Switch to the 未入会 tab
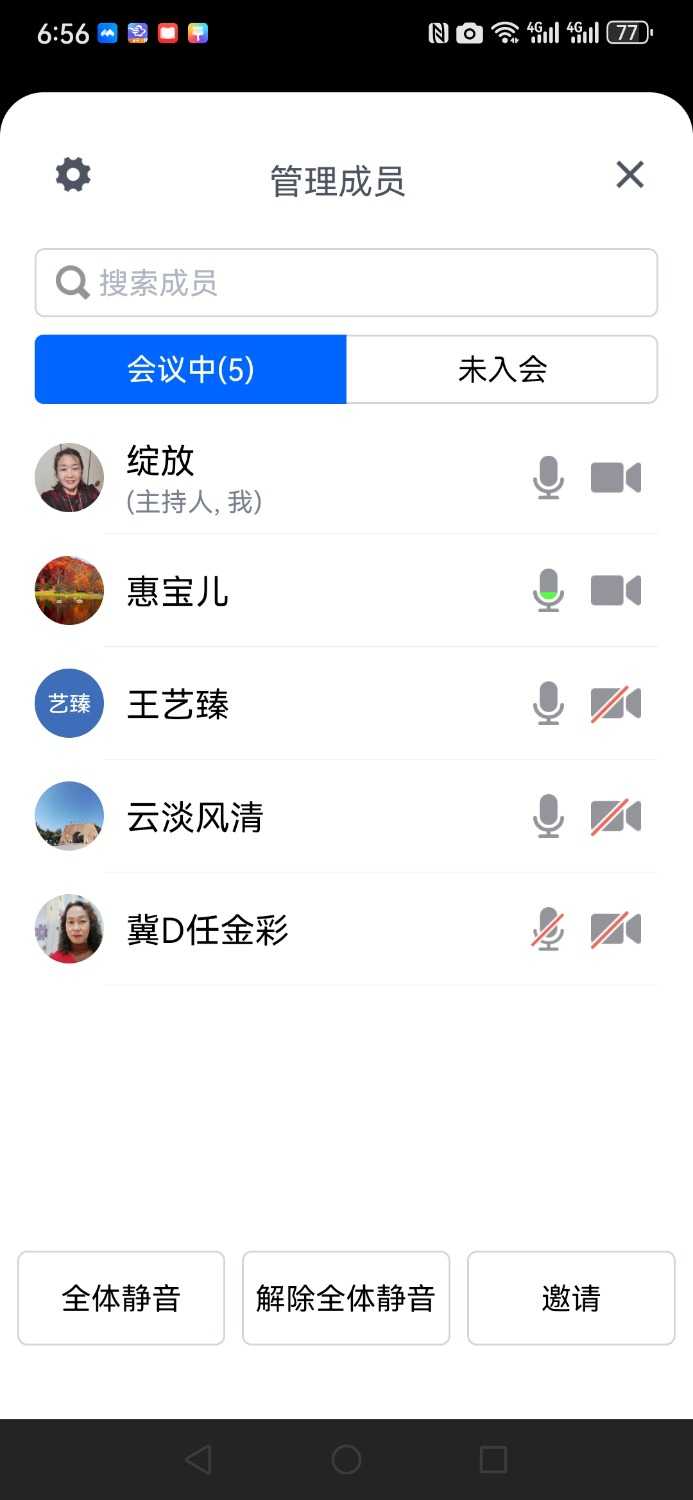Screen dimensions: 693x1500 tap(502, 370)
